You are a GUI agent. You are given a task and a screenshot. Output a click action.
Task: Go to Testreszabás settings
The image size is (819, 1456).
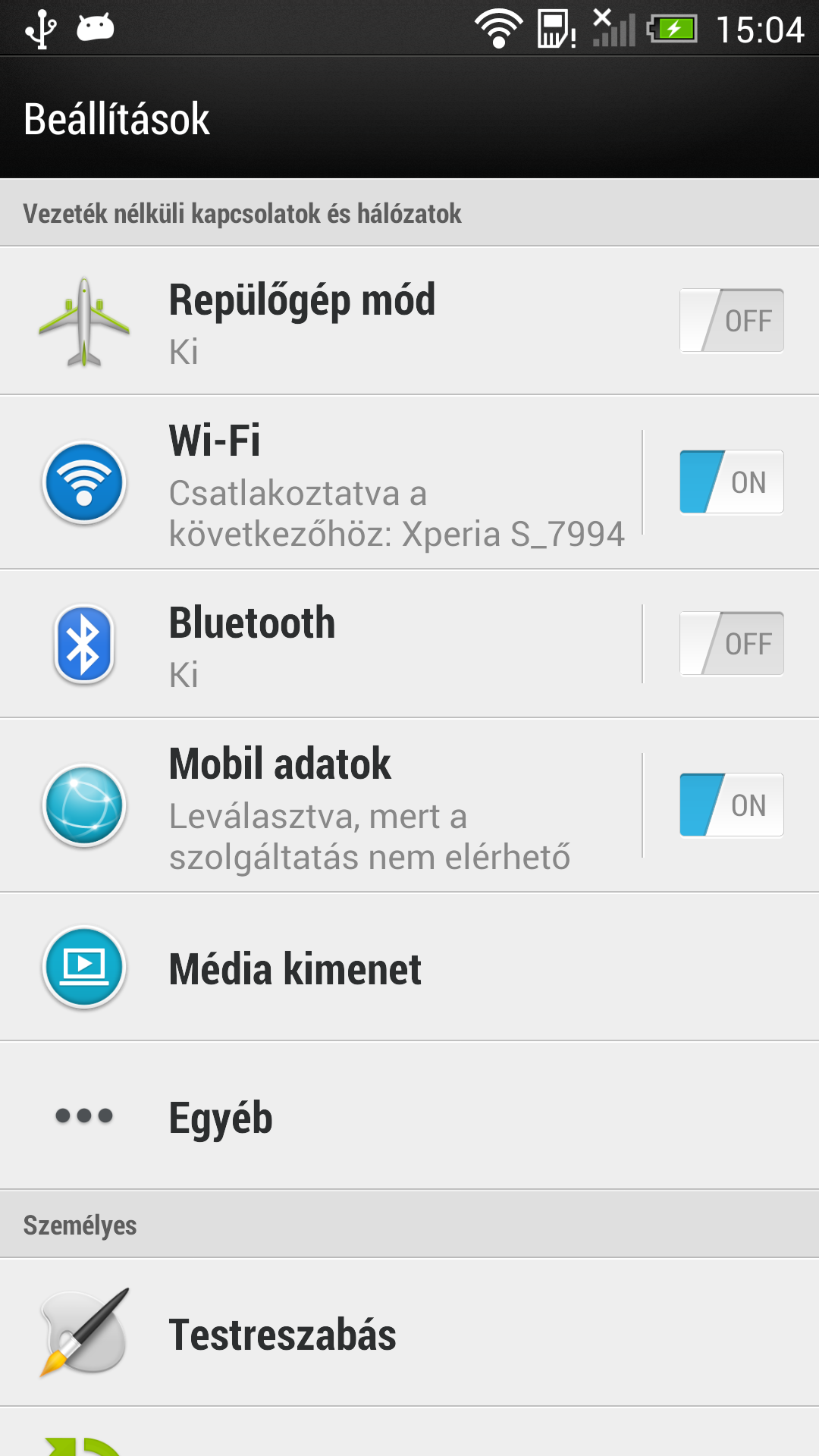coord(409,1332)
